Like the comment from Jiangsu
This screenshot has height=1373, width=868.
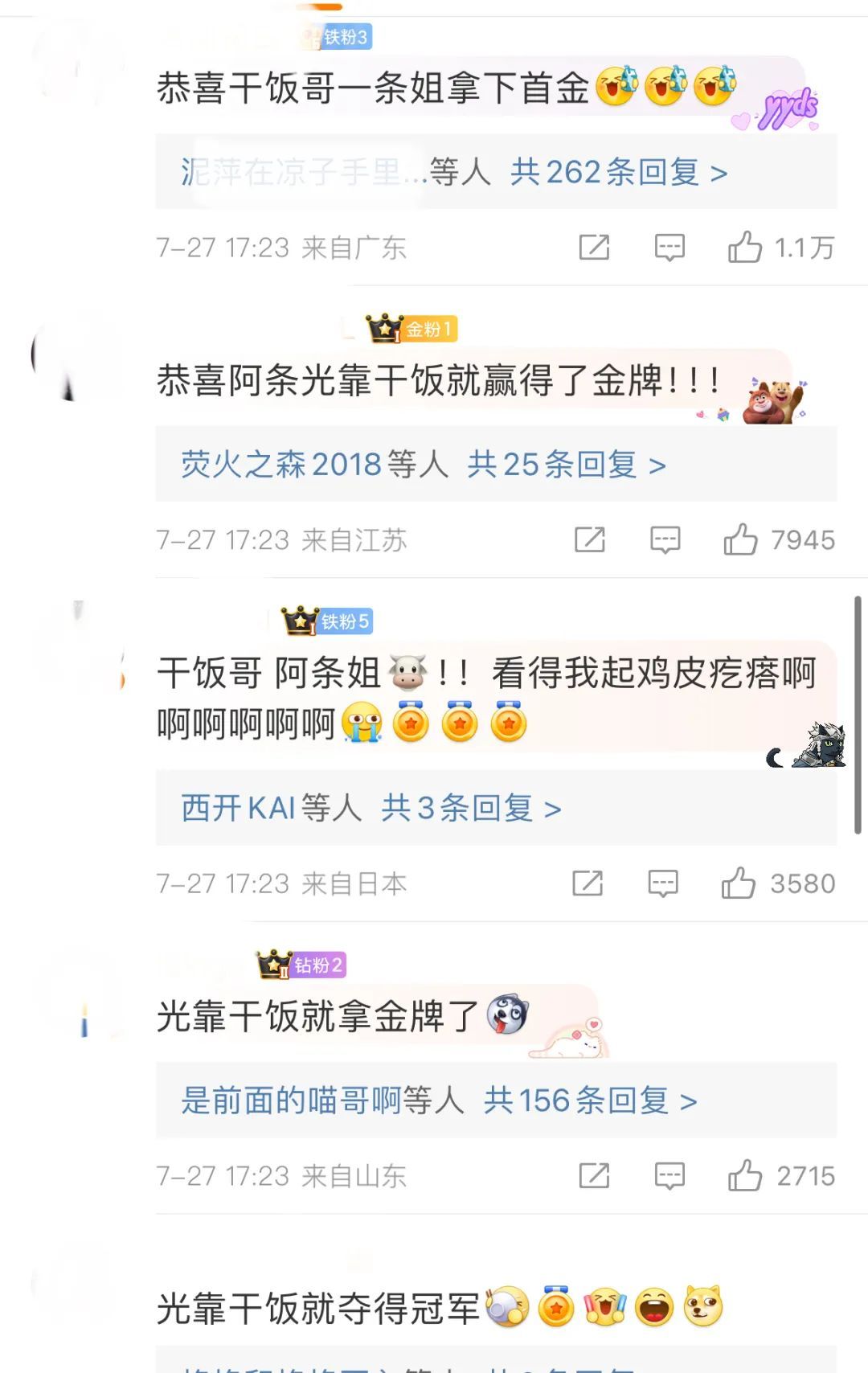[740, 540]
